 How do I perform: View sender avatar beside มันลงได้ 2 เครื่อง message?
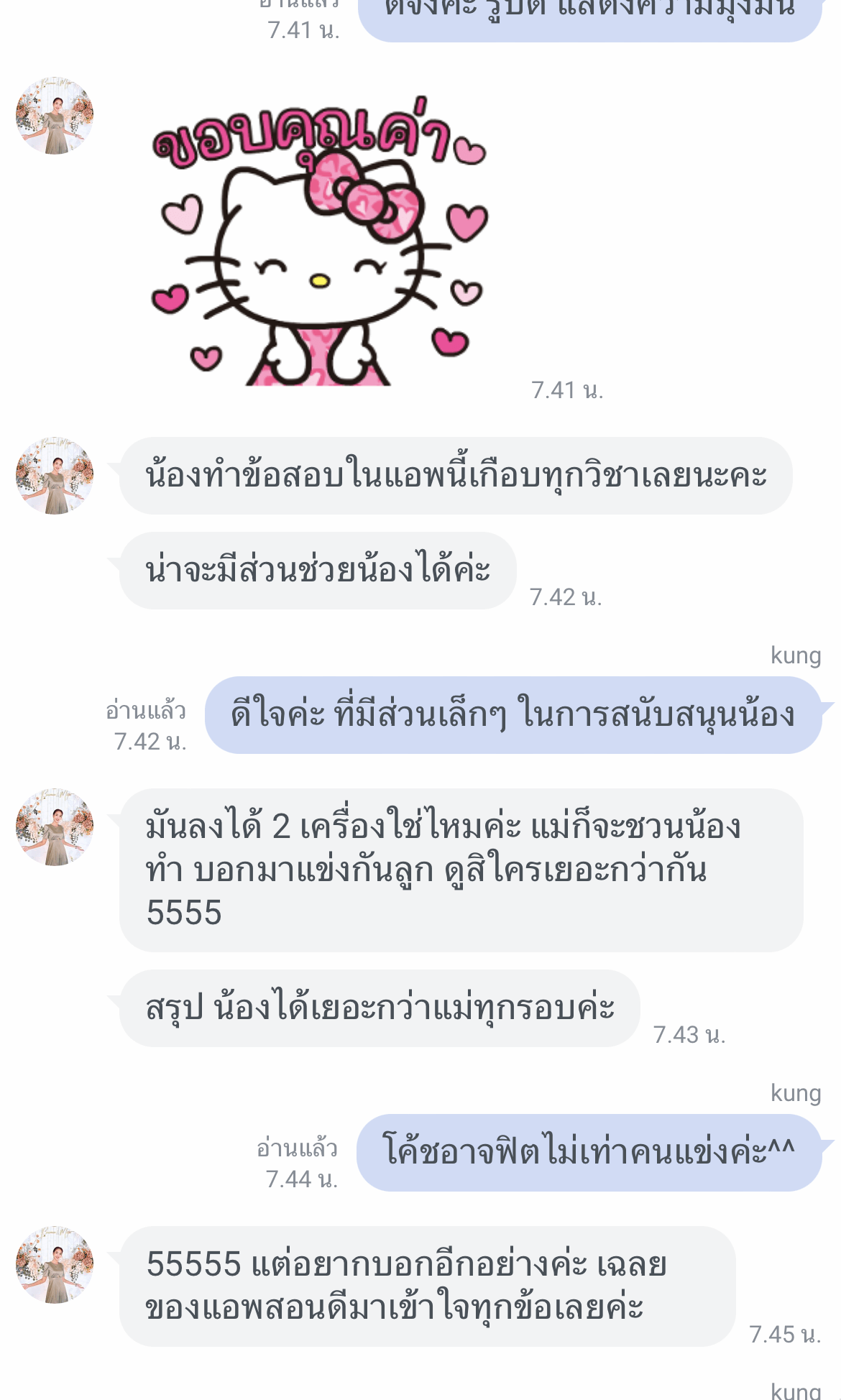click(x=55, y=826)
